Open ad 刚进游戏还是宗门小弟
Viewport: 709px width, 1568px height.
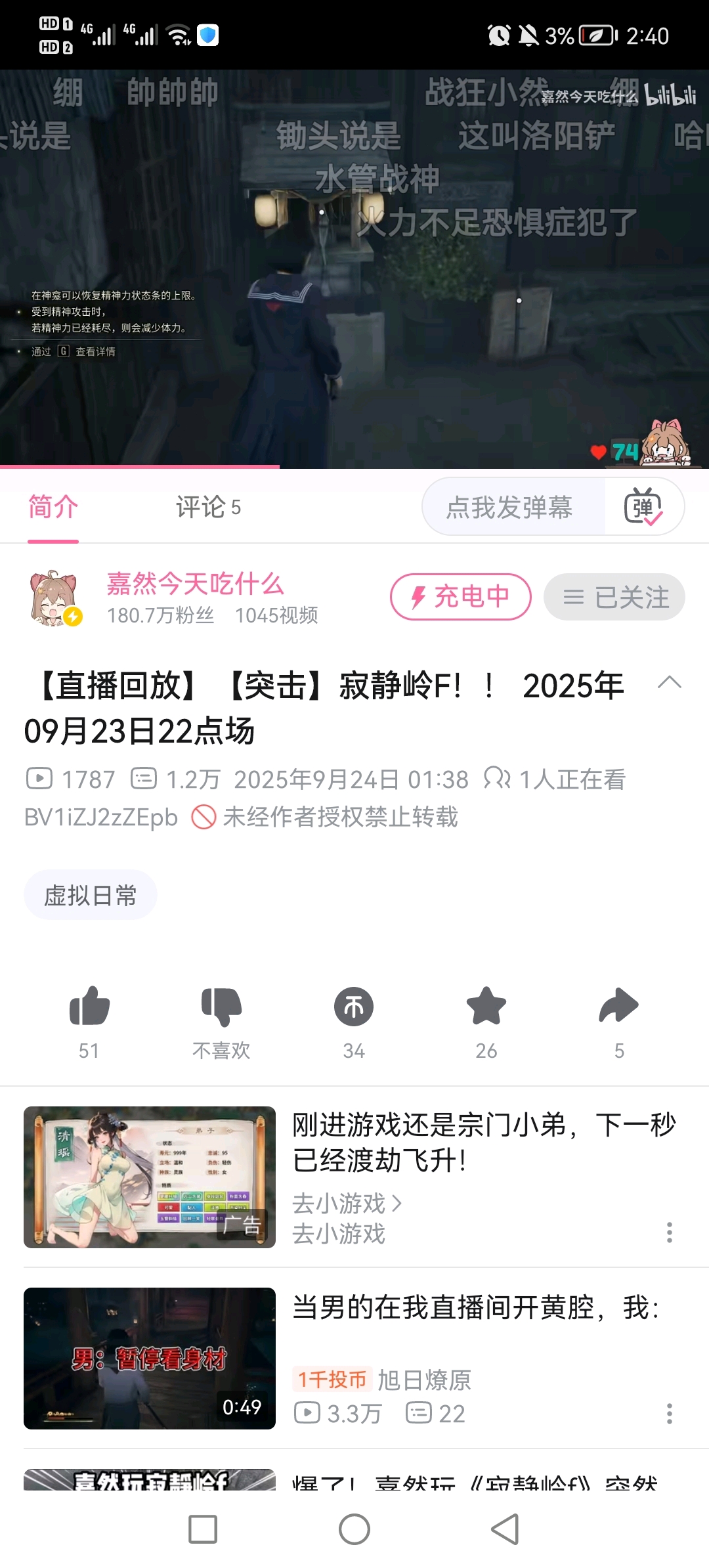coord(483,1143)
